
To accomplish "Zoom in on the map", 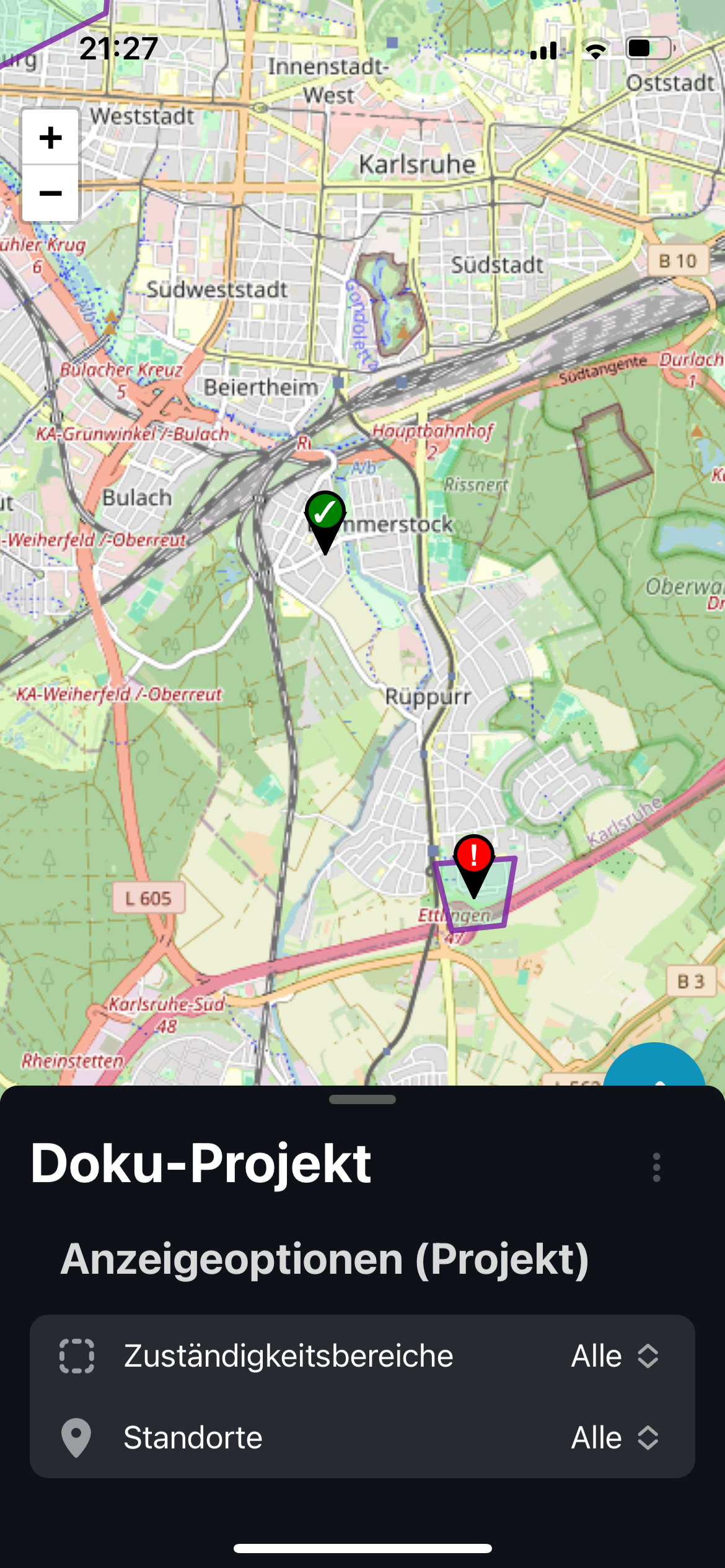I will pyautogui.click(x=50, y=137).
